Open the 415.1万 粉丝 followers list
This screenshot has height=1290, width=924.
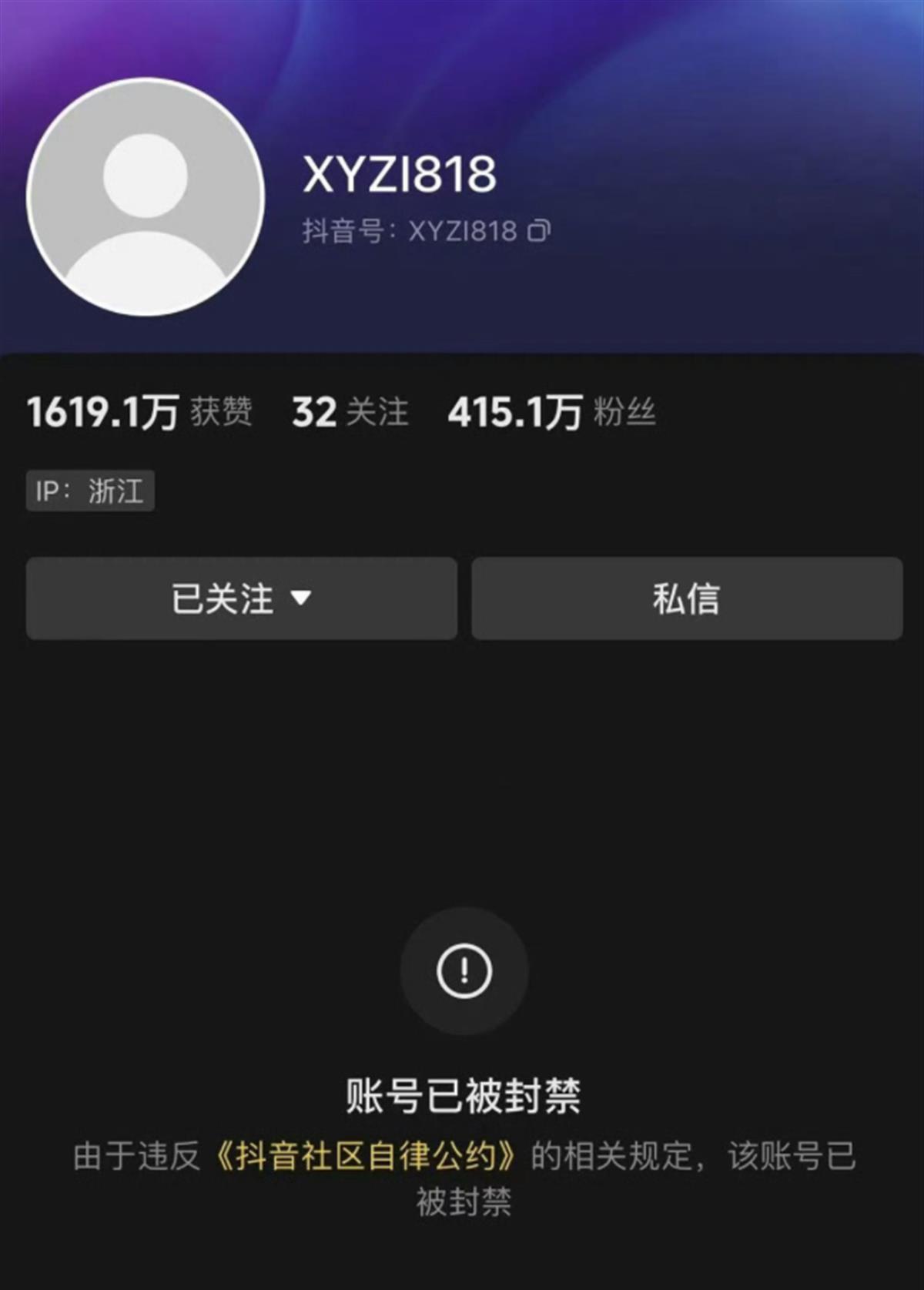point(551,412)
